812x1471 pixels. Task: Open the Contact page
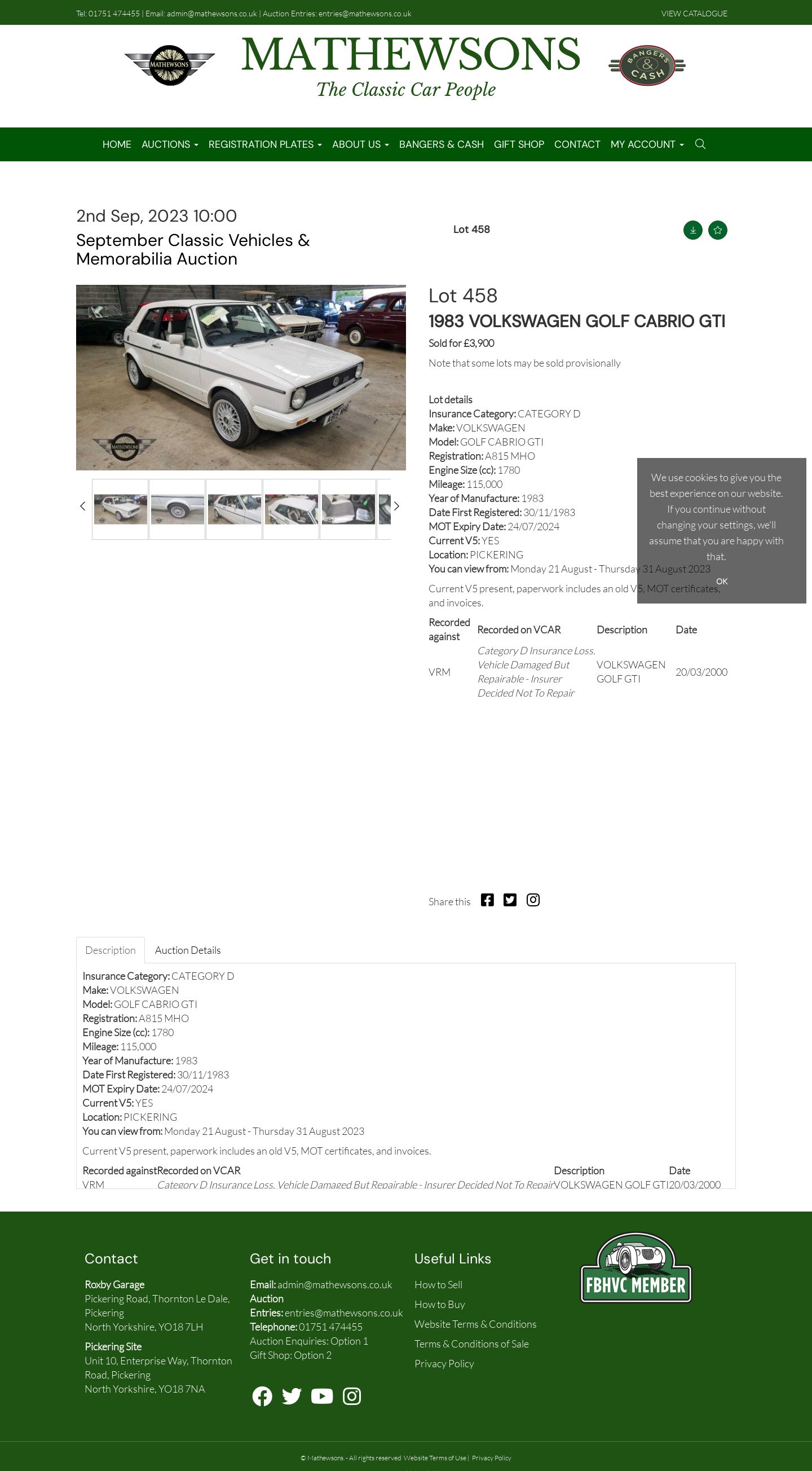coord(577,144)
